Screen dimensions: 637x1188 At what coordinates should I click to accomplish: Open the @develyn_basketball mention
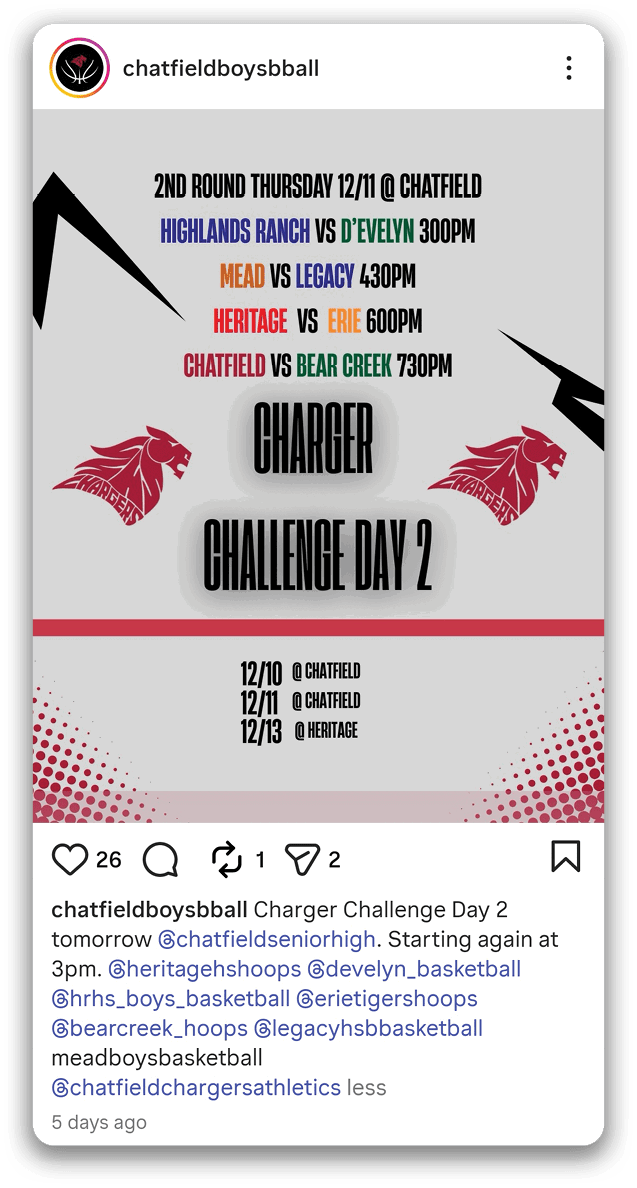(x=414, y=969)
